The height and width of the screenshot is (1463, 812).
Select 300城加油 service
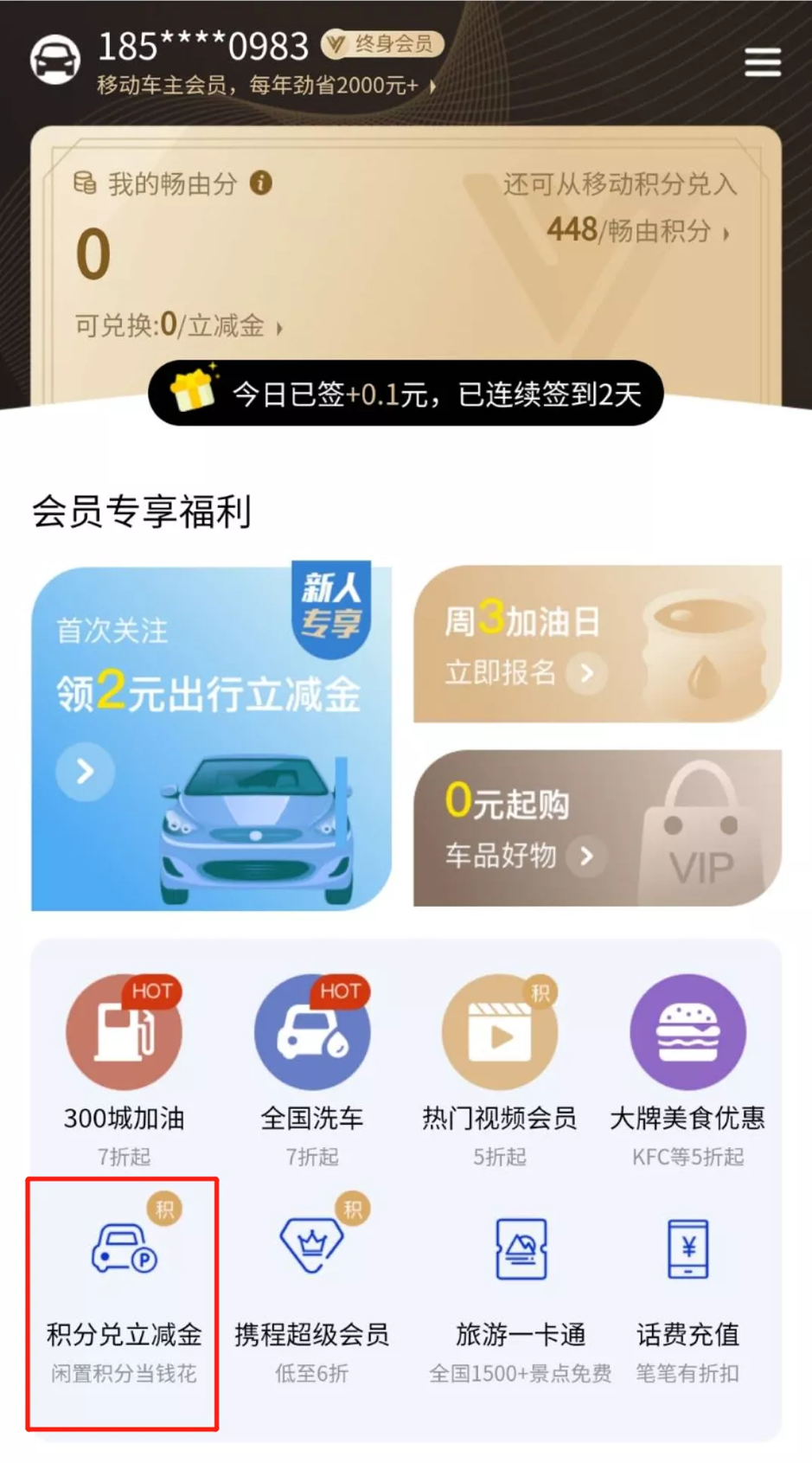coord(124,1065)
